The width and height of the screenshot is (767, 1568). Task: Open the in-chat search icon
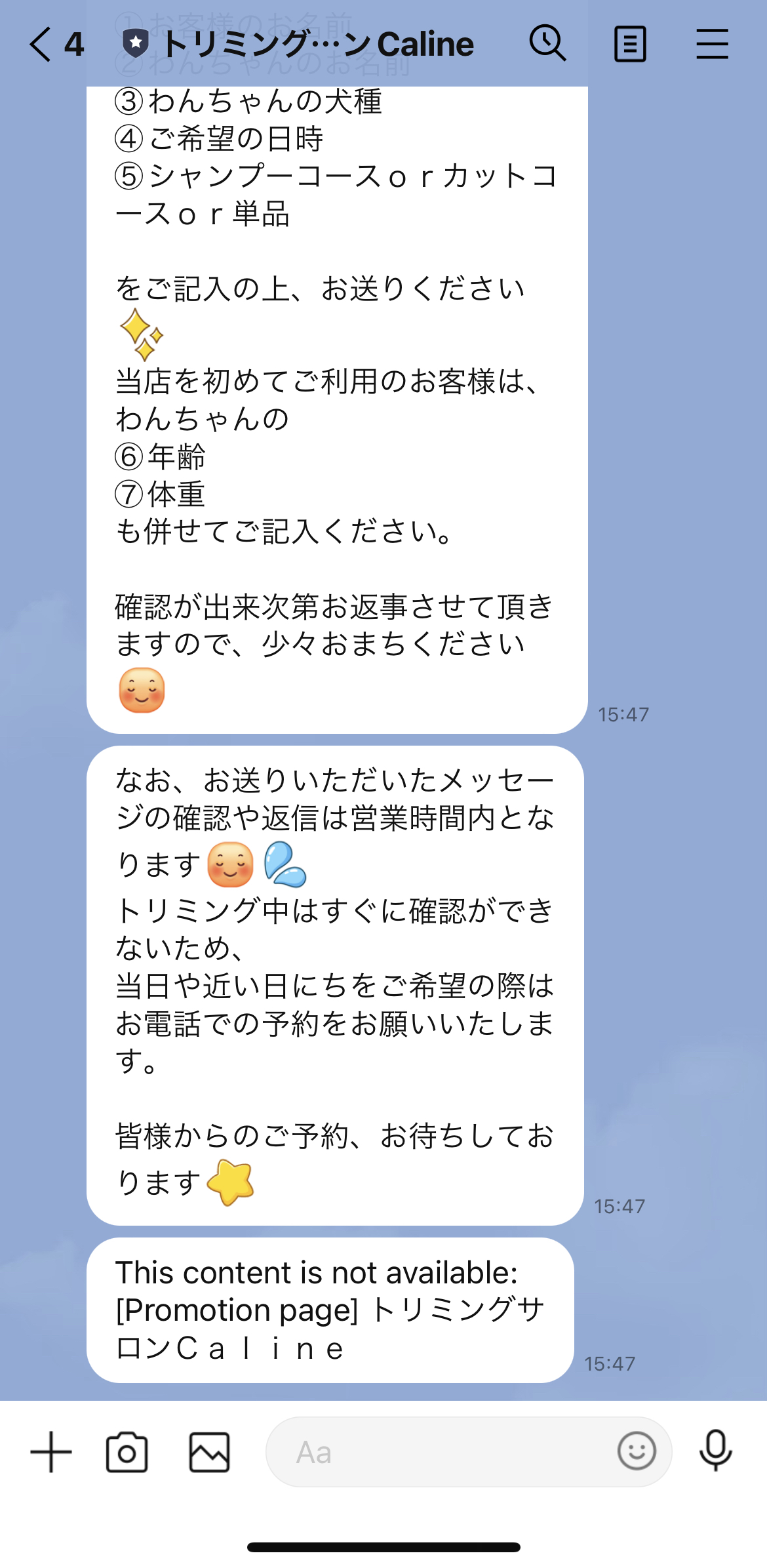[x=548, y=43]
